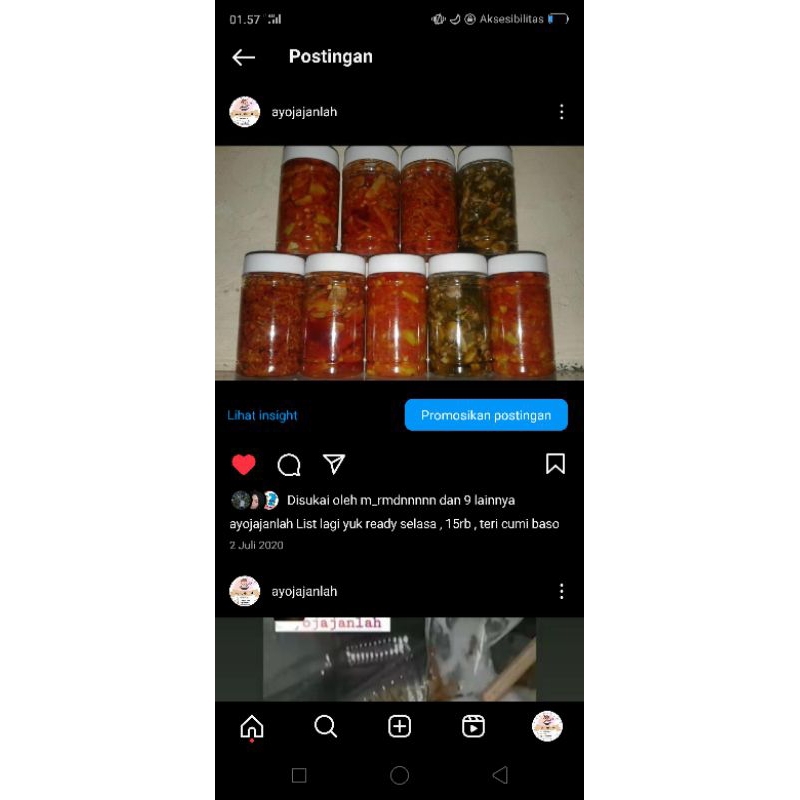Open the jars photo post
This screenshot has width=800, height=800.
click(x=399, y=263)
